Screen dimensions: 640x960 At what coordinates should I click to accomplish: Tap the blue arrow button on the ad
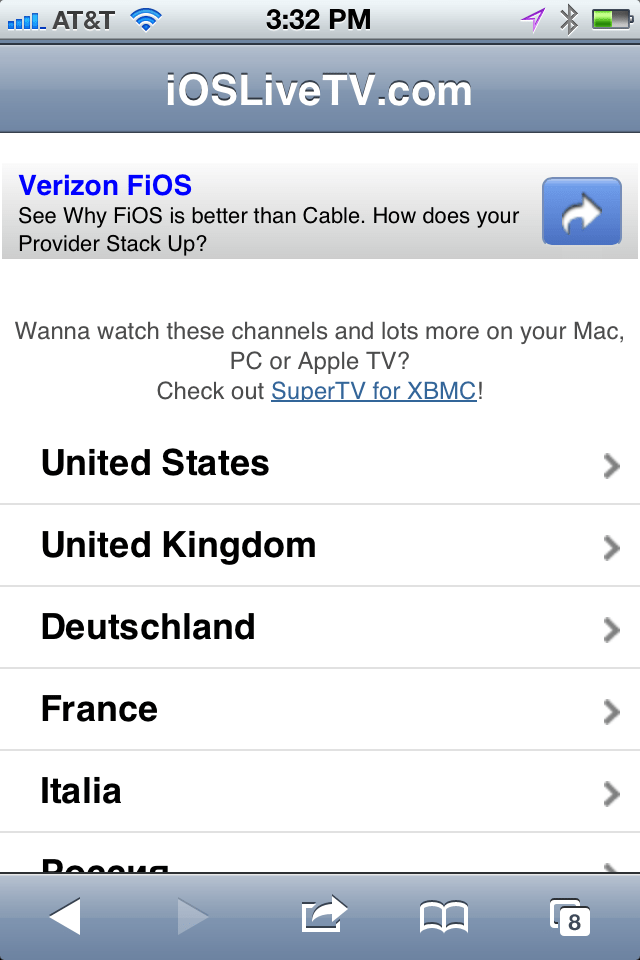click(581, 211)
